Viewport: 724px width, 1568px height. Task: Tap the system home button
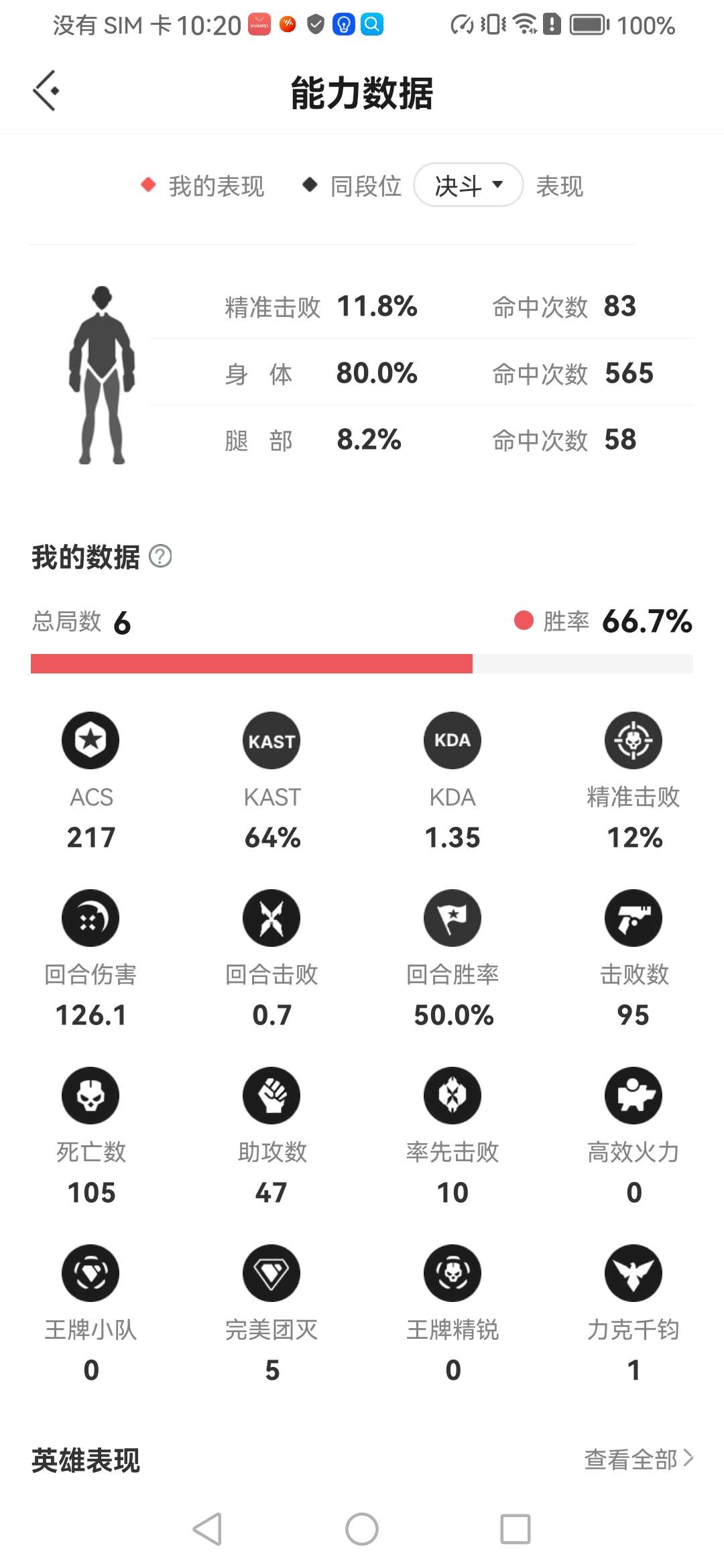[x=362, y=1529]
